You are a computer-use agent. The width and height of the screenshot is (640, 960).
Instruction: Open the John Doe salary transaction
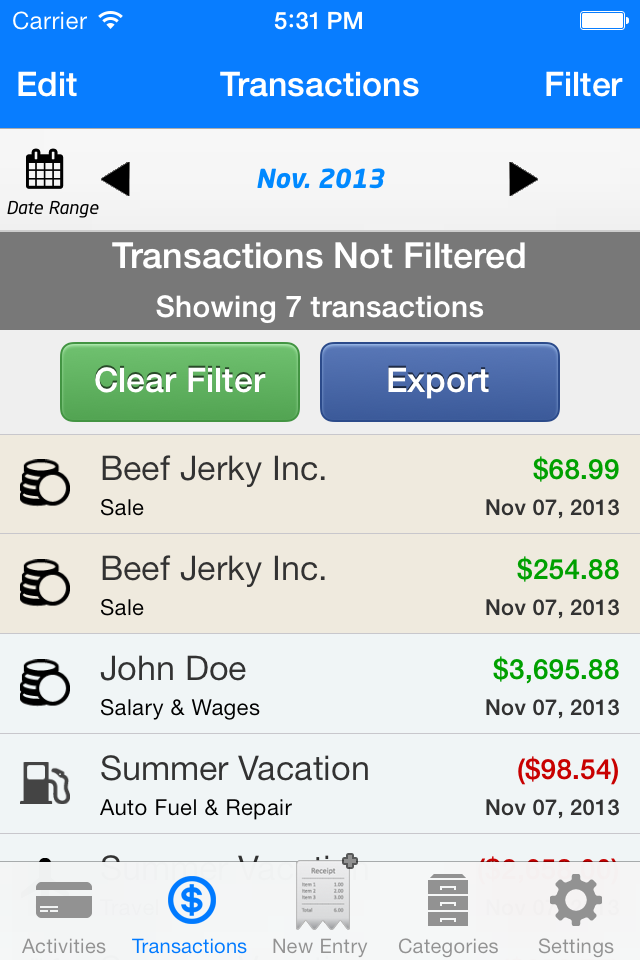coord(320,684)
